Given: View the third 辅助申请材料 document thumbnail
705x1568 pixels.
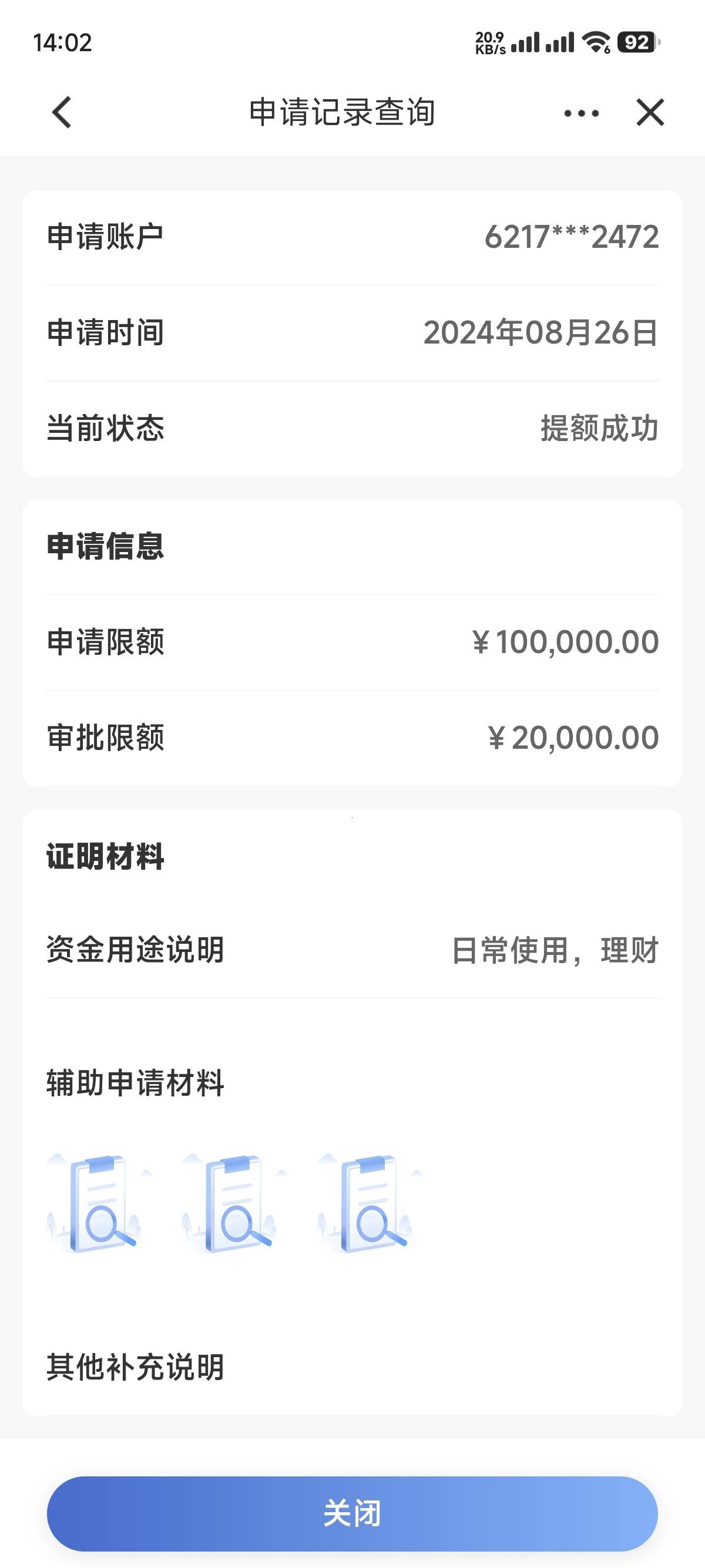Looking at the screenshot, I should point(370,1203).
